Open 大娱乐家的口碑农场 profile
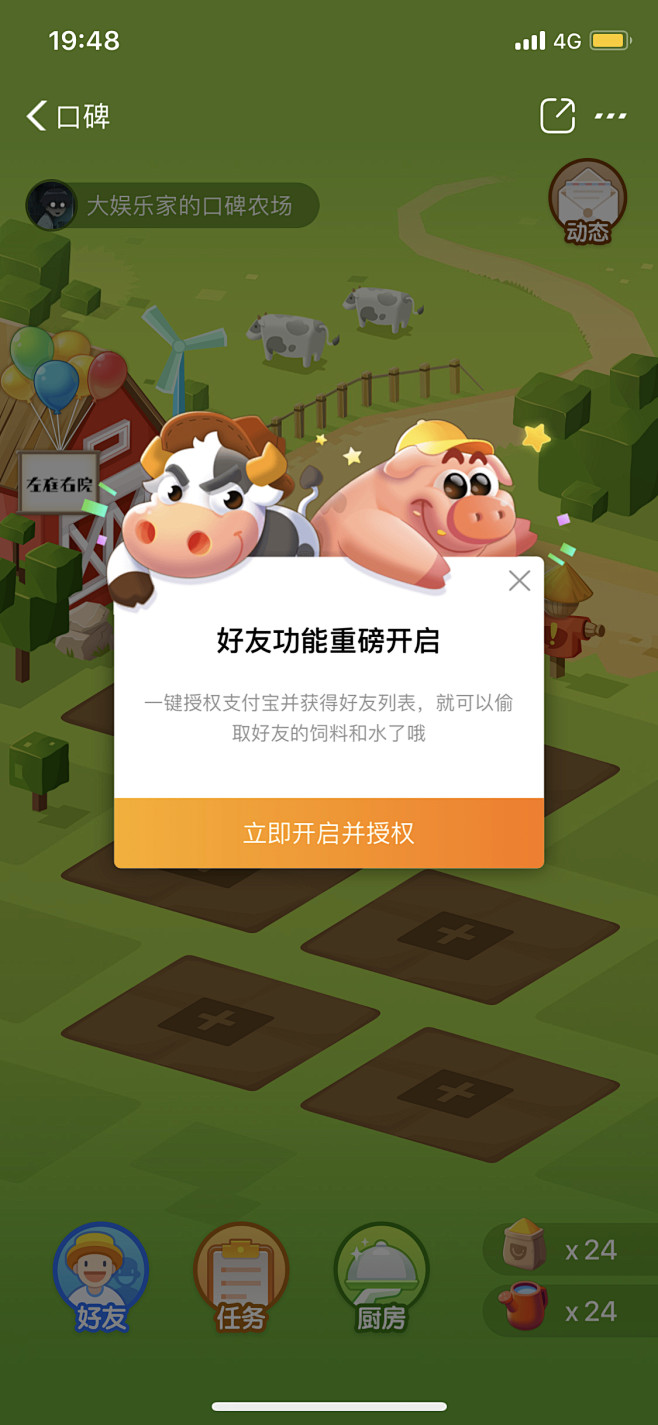The image size is (658, 1425). tap(172, 205)
